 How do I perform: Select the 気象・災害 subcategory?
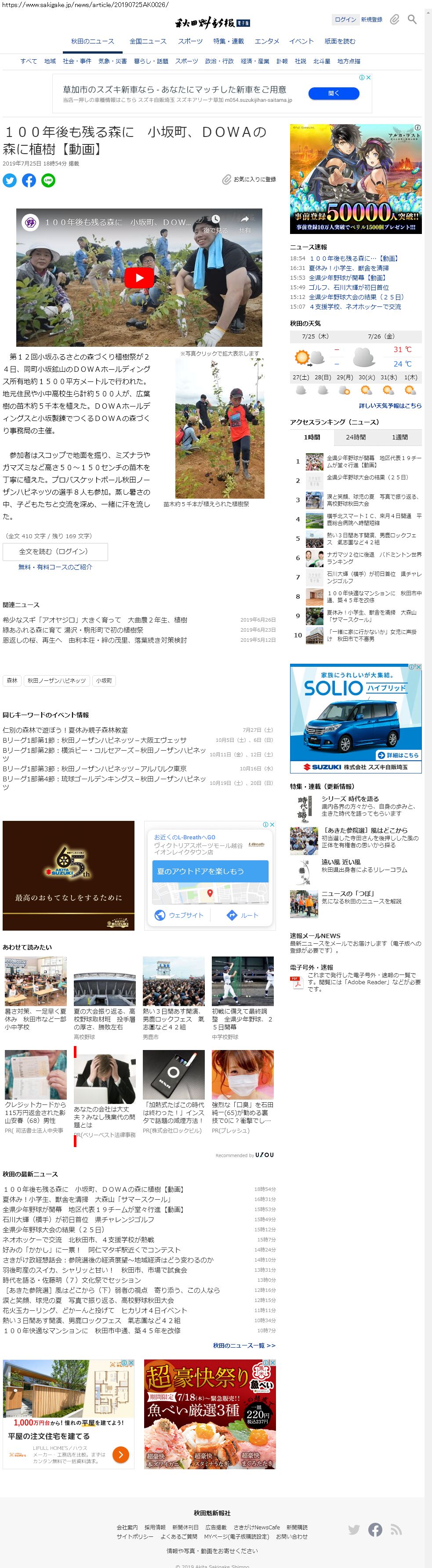pyautogui.click(x=113, y=61)
